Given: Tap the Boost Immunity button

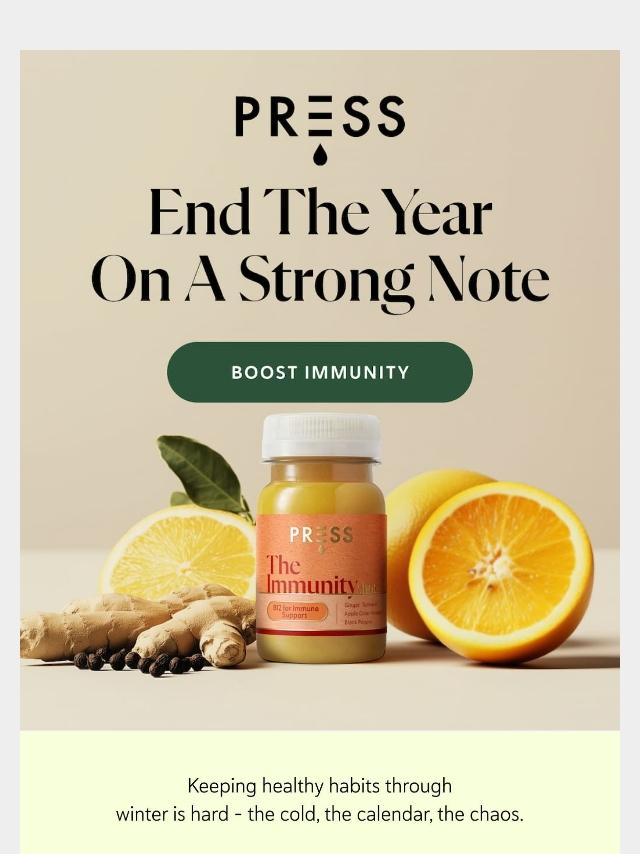Looking at the screenshot, I should tap(320, 372).
